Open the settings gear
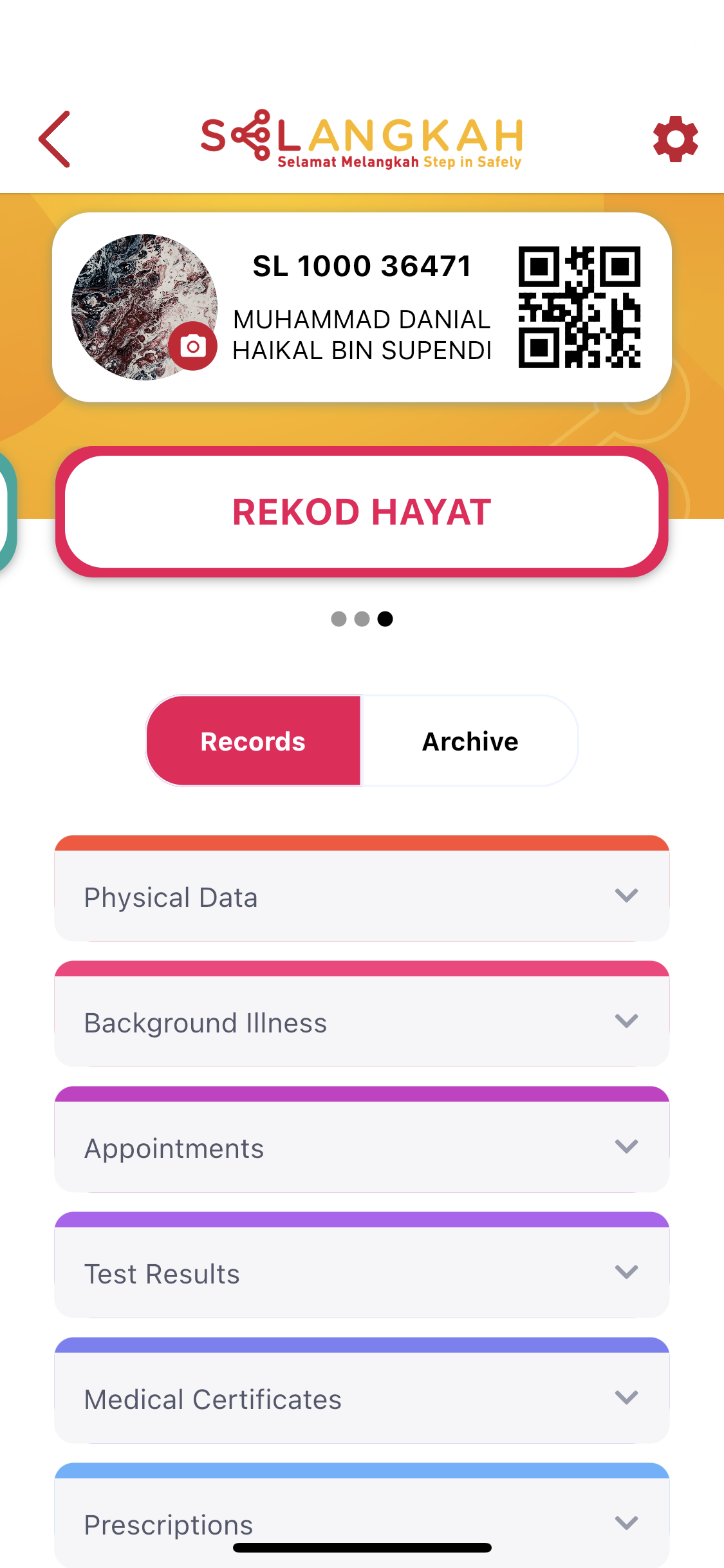This screenshot has height=1568, width=724. (x=675, y=139)
